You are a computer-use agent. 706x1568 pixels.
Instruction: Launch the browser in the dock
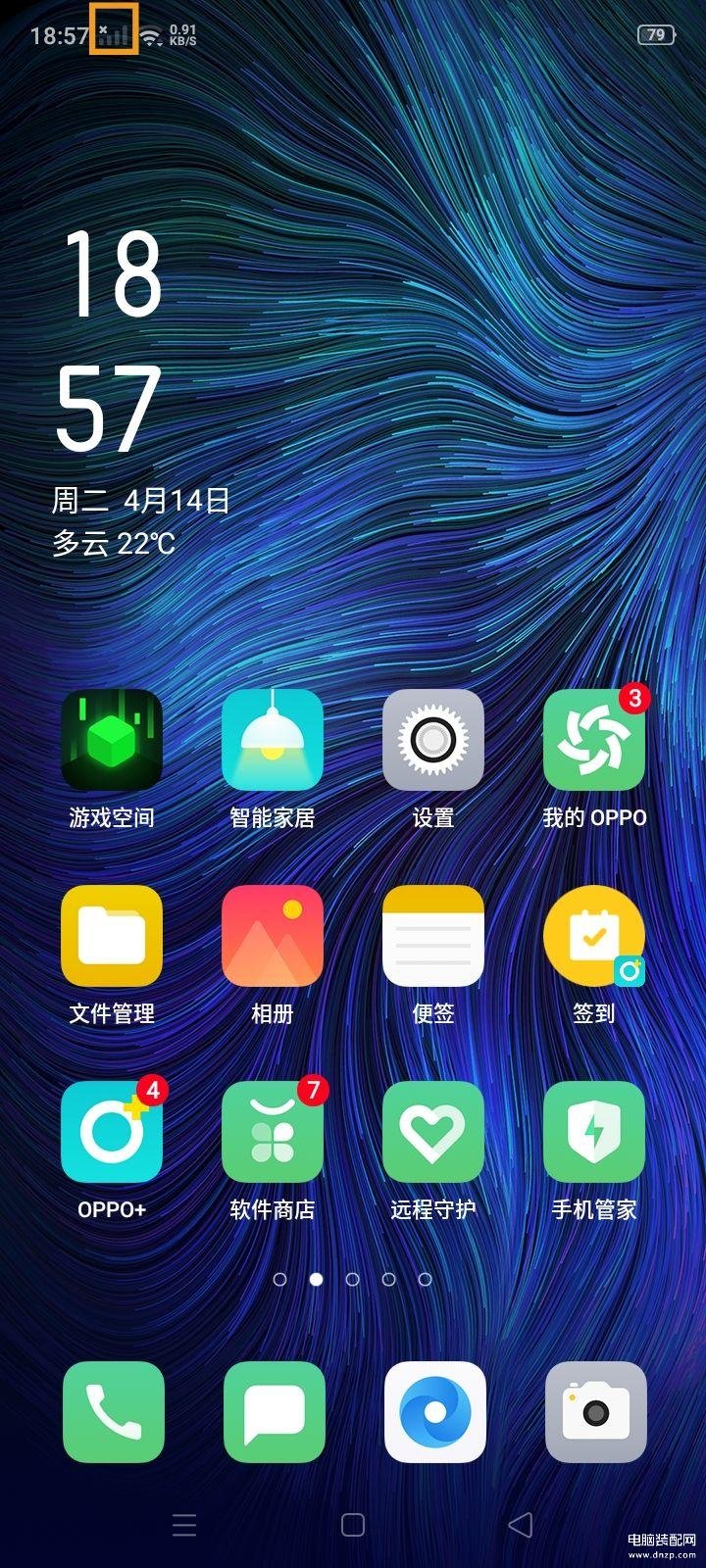[435, 1411]
